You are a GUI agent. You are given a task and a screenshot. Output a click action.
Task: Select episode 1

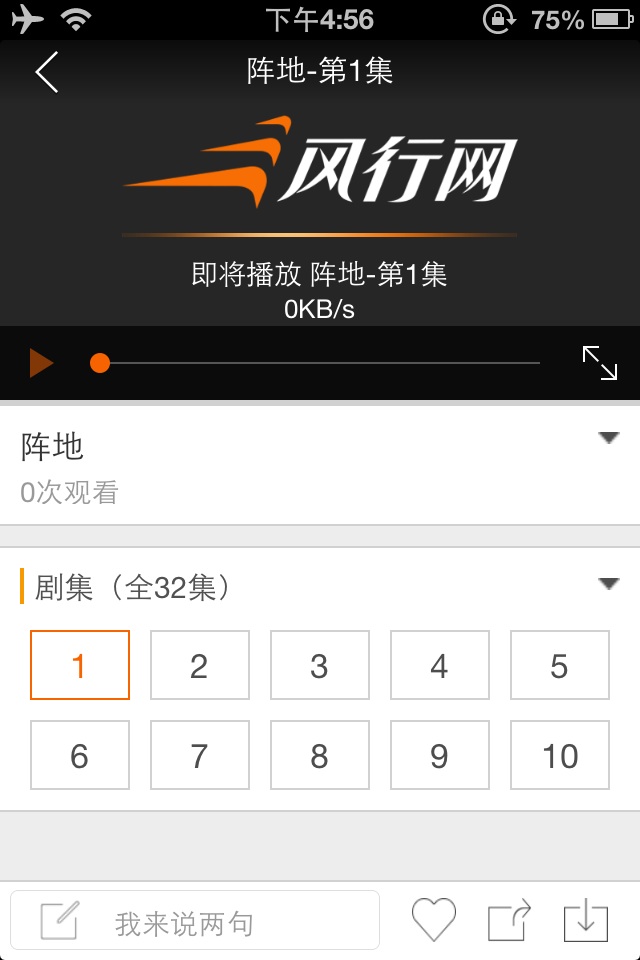[x=80, y=665]
